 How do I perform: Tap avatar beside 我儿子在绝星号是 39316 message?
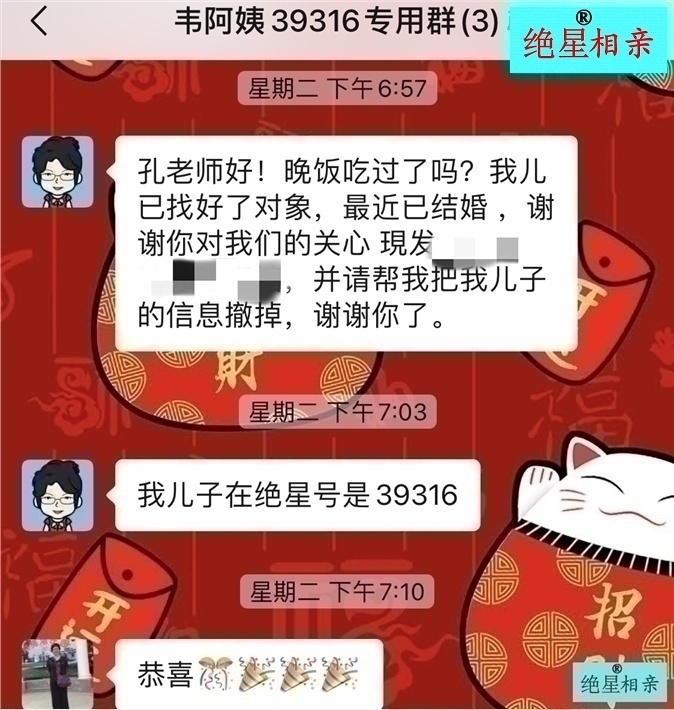[57, 494]
